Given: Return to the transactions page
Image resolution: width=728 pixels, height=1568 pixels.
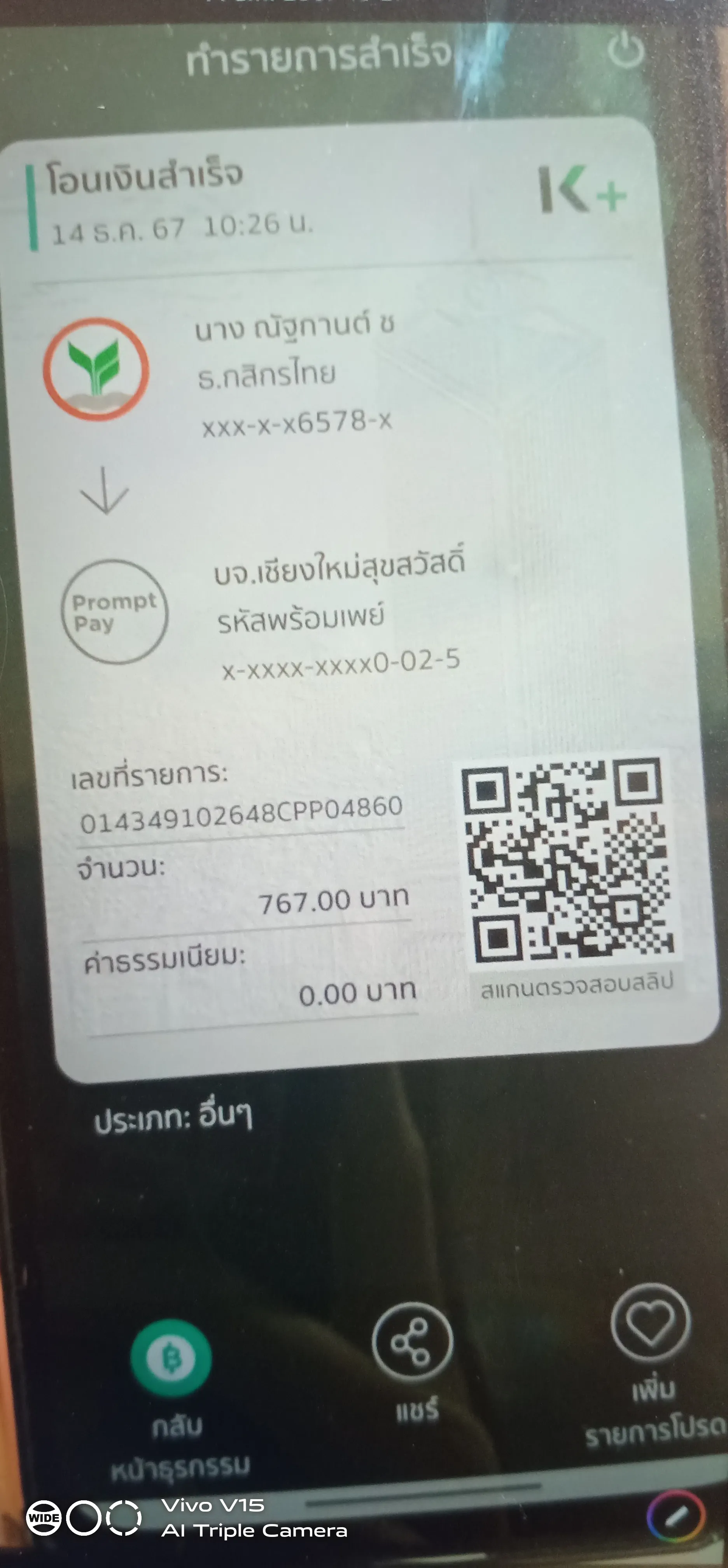Looking at the screenshot, I should click(171, 1358).
